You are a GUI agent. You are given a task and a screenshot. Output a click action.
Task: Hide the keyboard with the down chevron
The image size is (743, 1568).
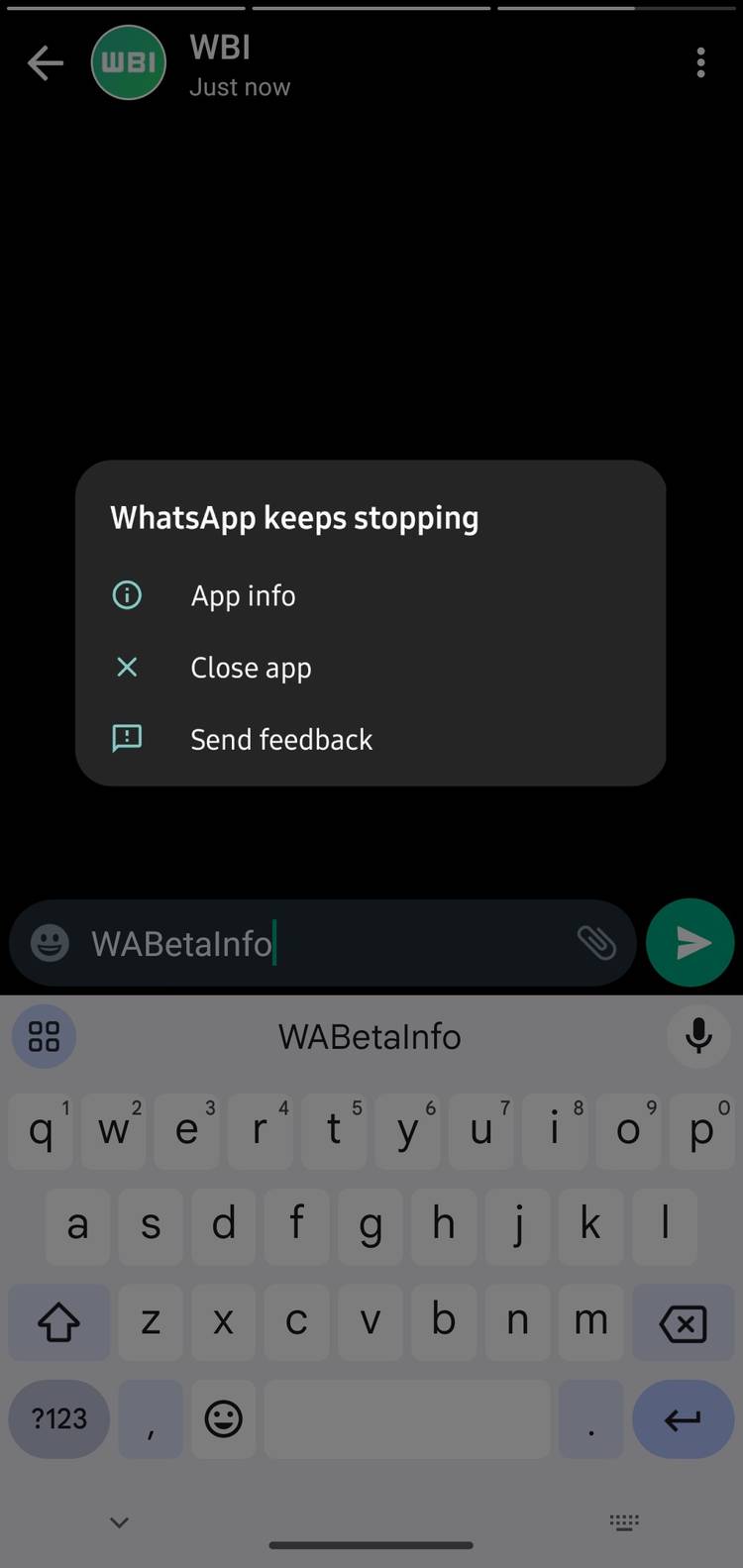pos(119,1522)
